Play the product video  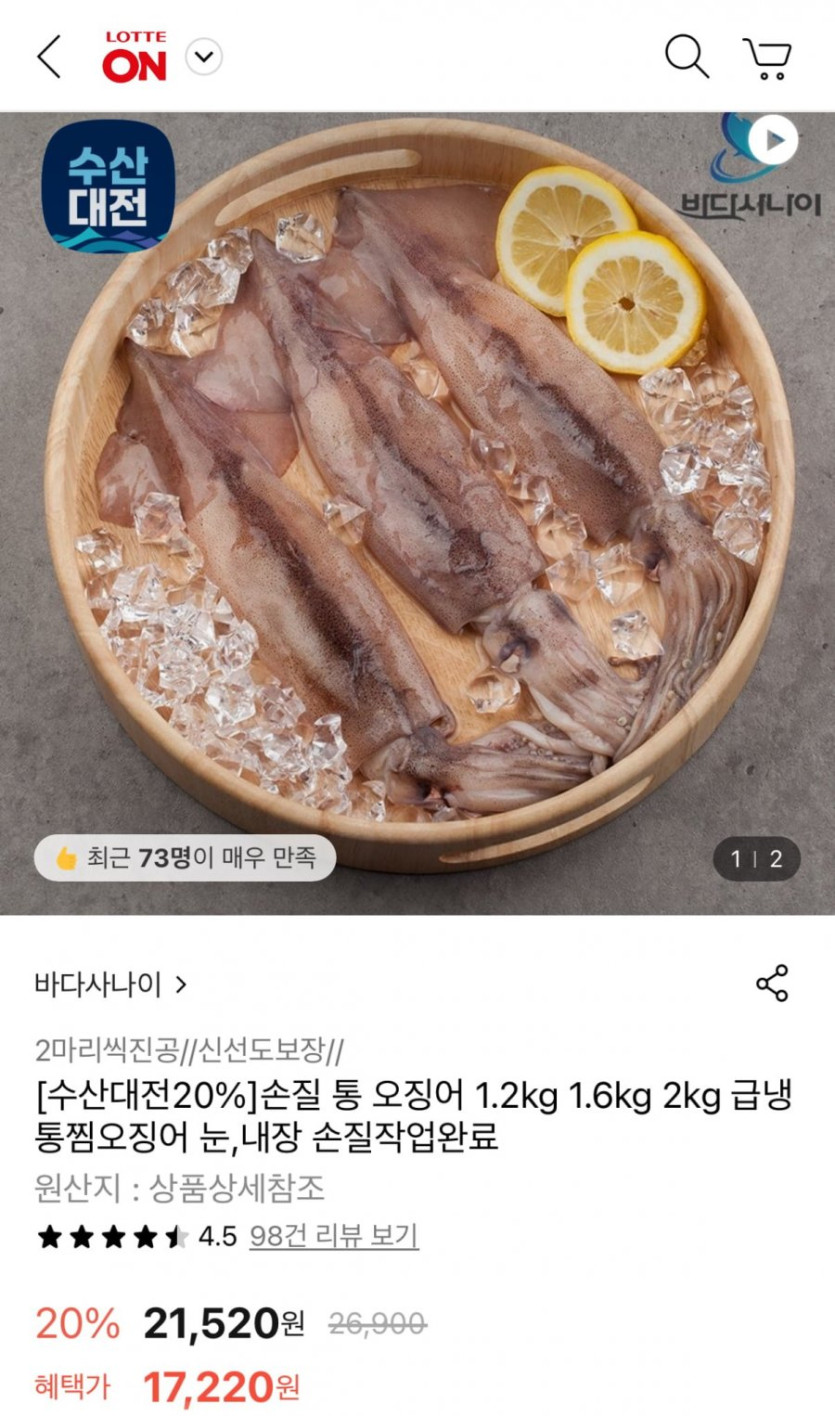[773, 141]
